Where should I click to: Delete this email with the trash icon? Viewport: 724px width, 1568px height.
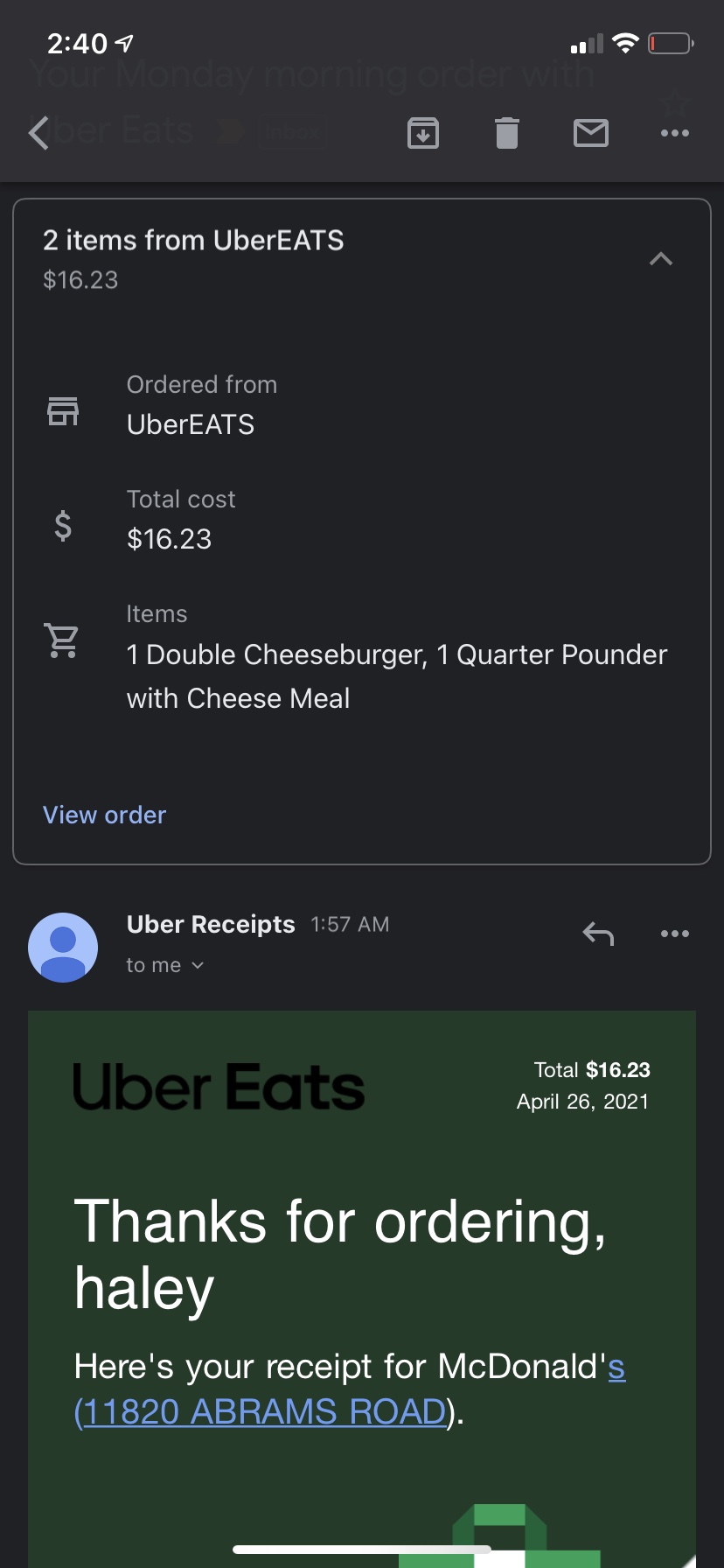pyautogui.click(x=507, y=133)
